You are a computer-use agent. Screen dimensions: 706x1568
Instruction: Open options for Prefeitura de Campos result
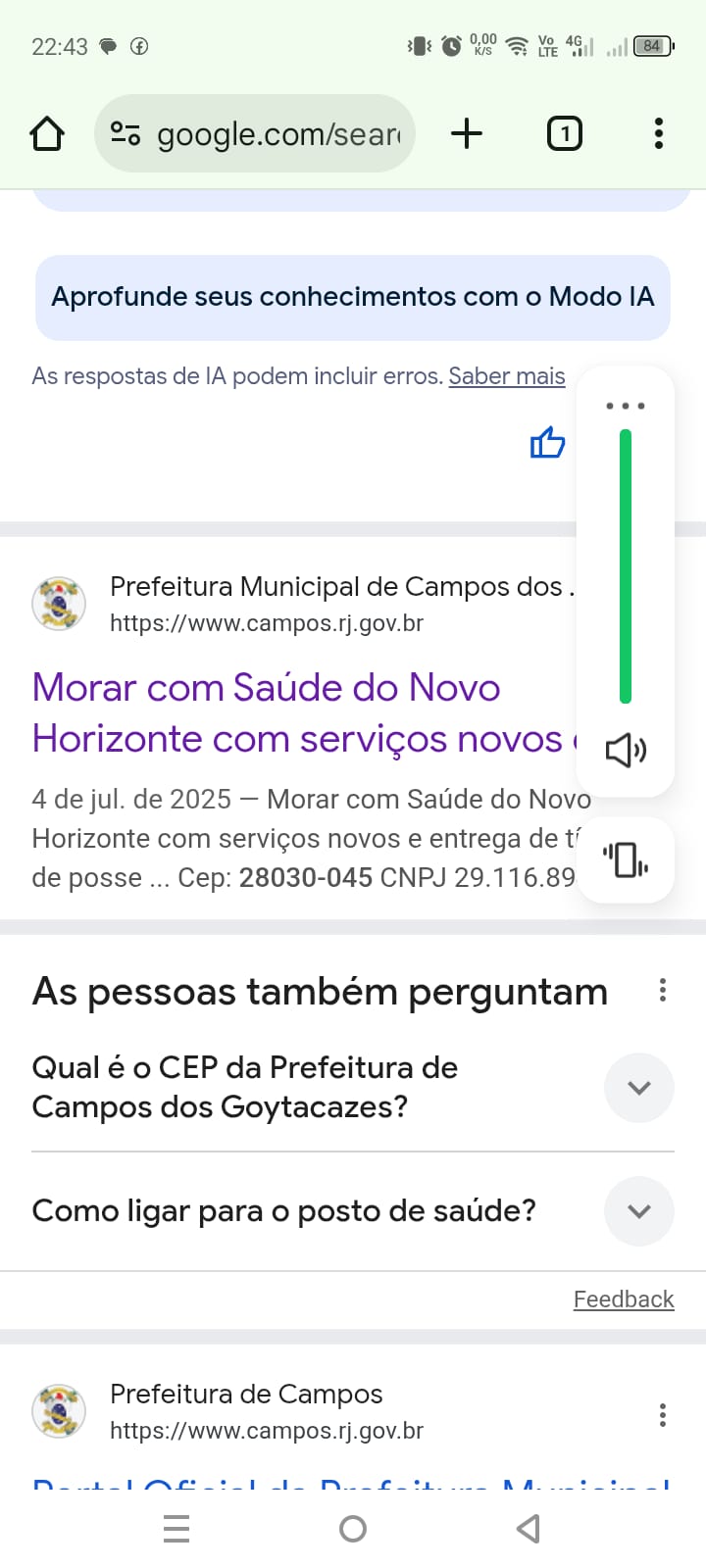click(x=663, y=1414)
